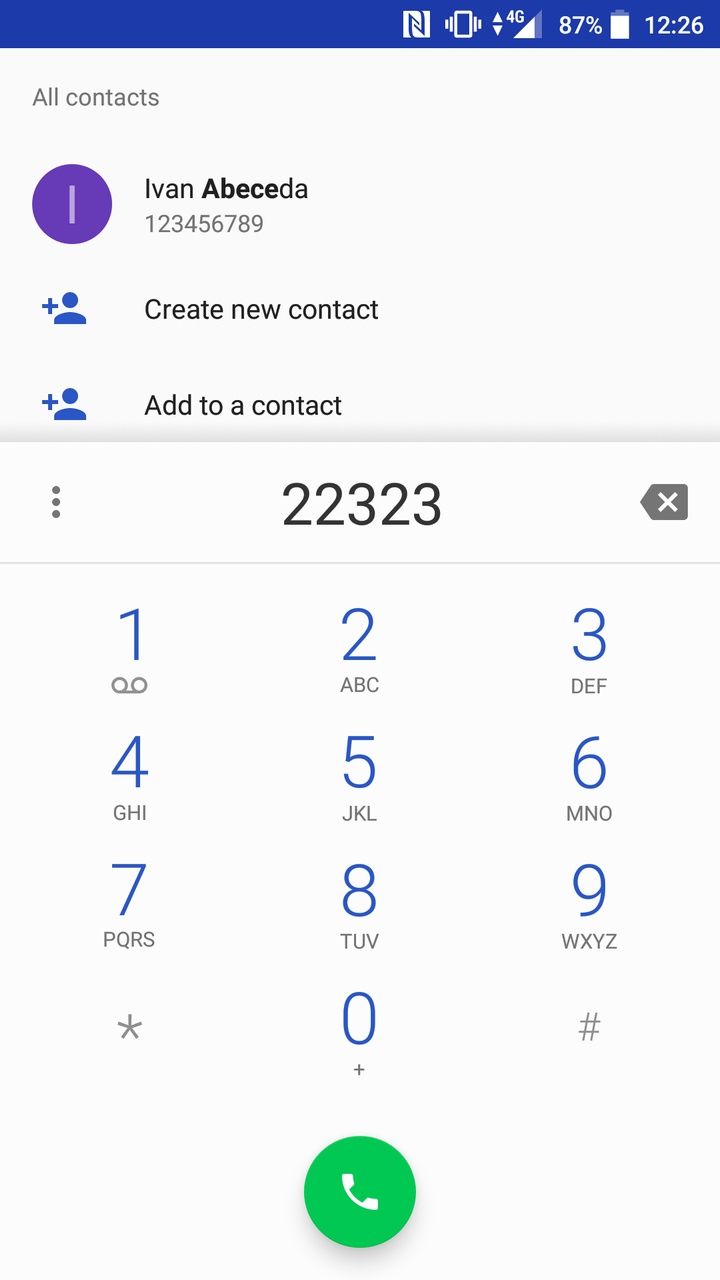Enter digit 3 DEF
The width and height of the screenshot is (720, 1280).
click(x=589, y=648)
